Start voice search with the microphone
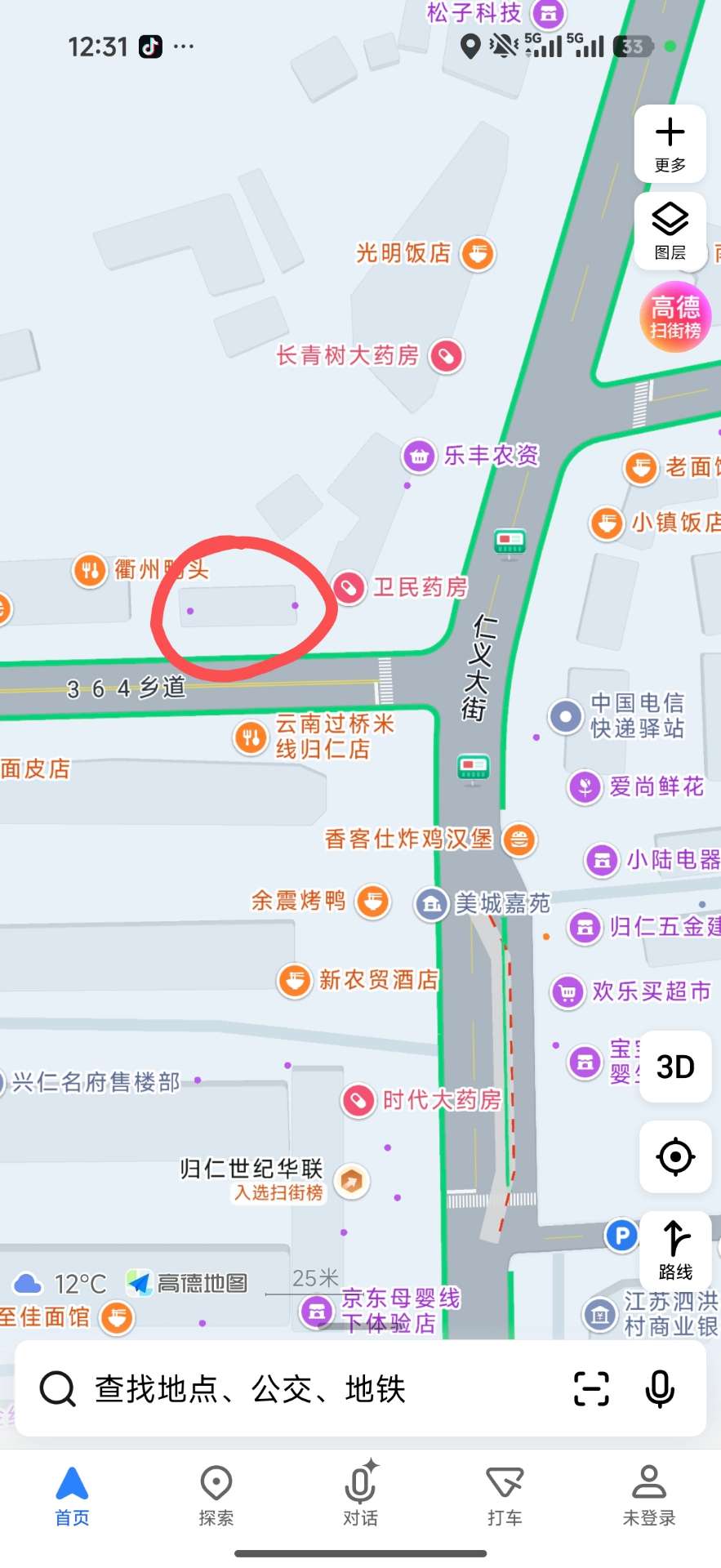Viewport: 721px width, 1568px height. tap(660, 1388)
